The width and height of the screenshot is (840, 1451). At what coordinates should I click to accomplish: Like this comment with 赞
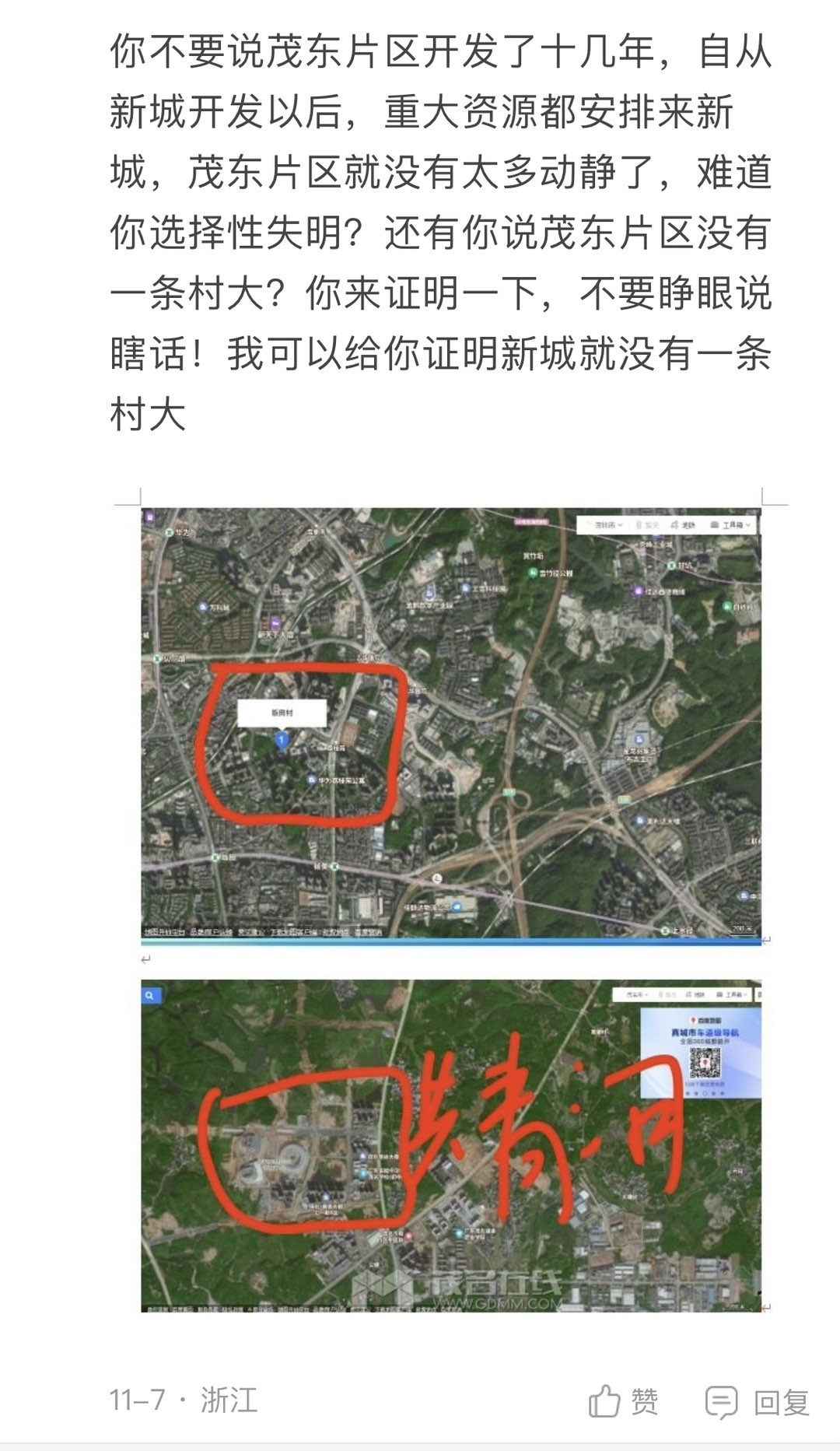[623, 1401]
